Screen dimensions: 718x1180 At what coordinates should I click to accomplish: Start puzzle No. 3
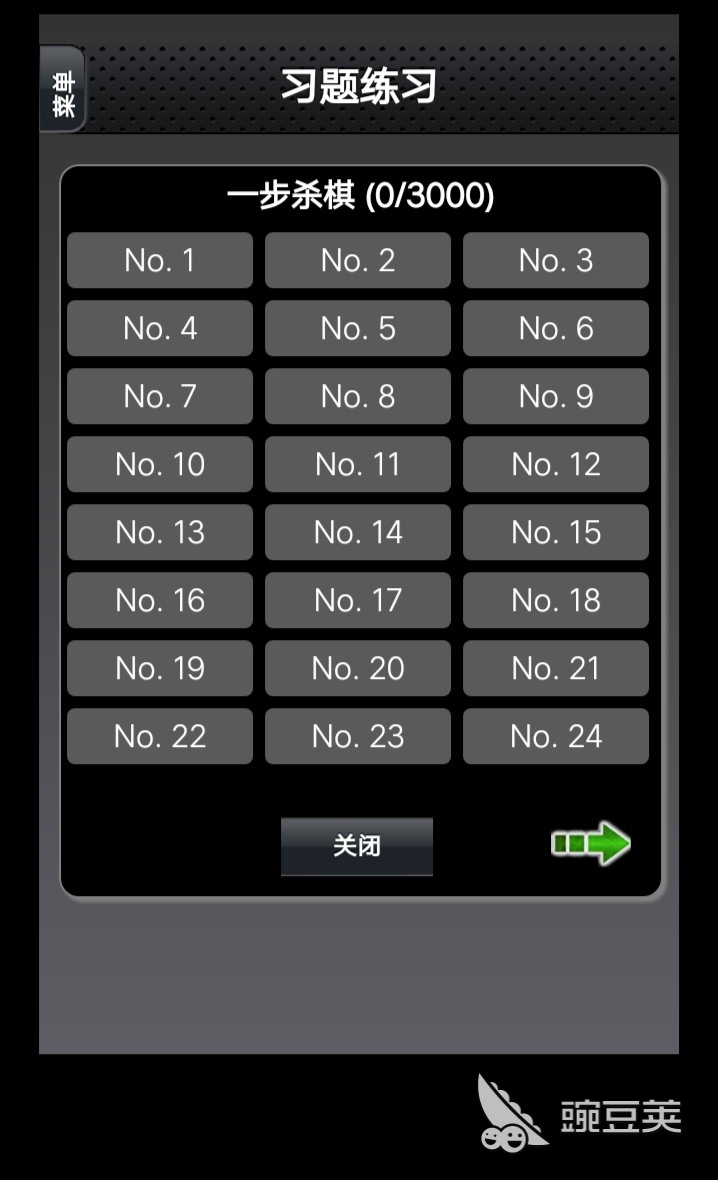point(555,260)
